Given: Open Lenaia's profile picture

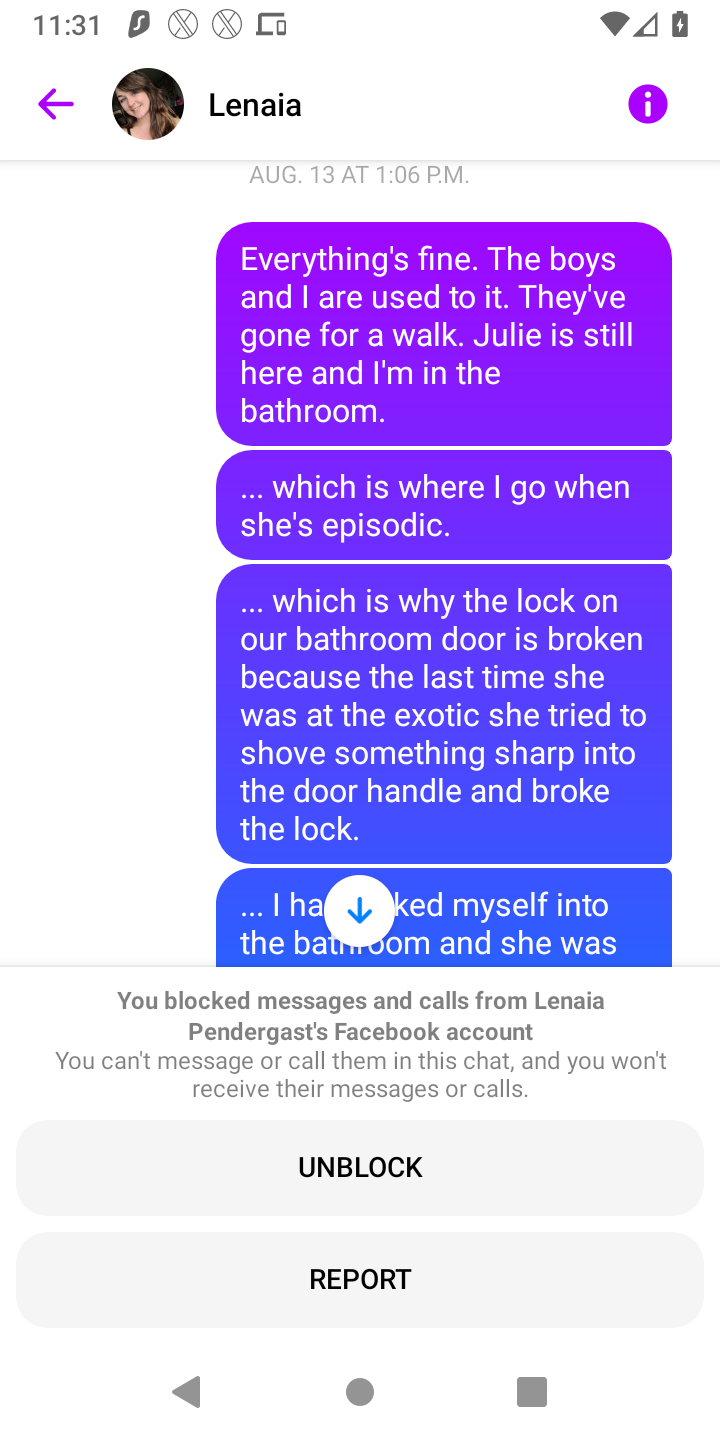Looking at the screenshot, I should (148, 104).
